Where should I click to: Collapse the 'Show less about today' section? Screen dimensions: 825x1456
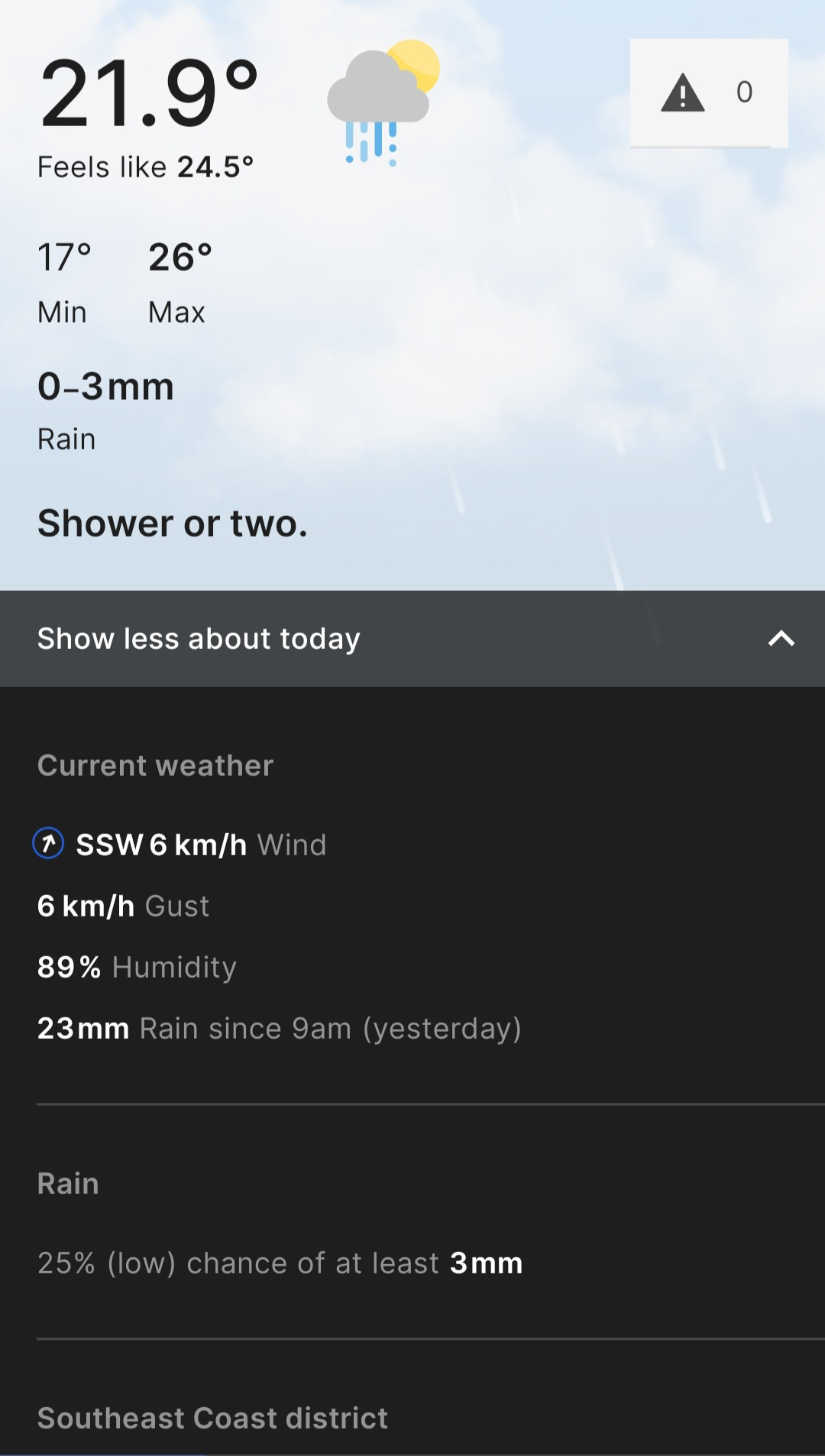click(412, 638)
